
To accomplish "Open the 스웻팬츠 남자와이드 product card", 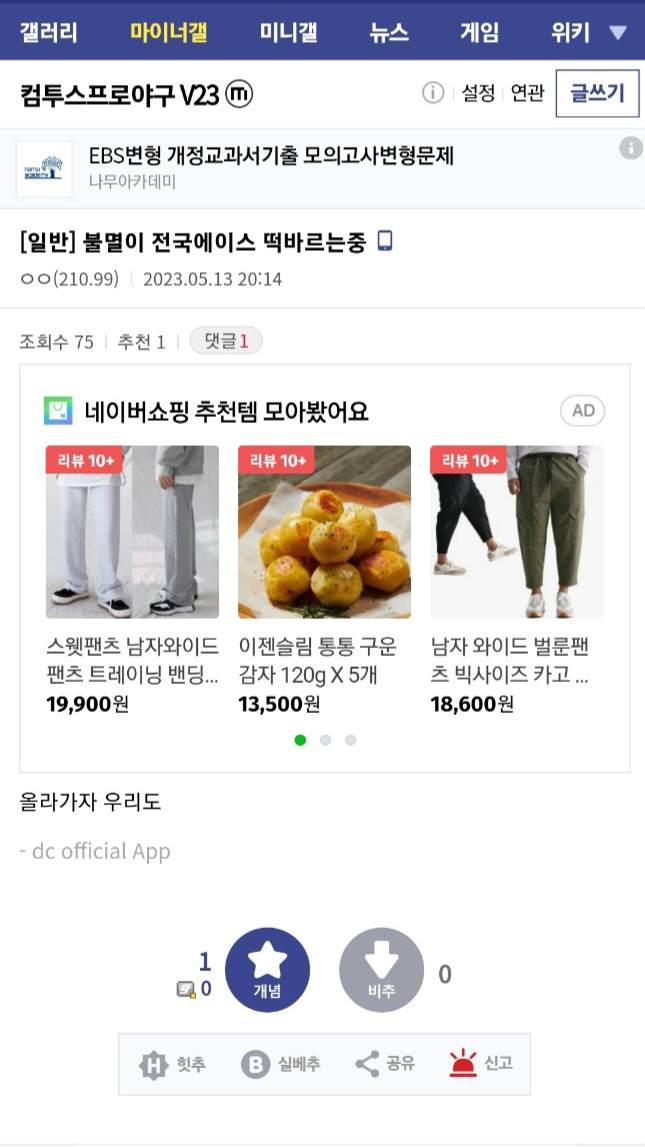I will tap(132, 580).
